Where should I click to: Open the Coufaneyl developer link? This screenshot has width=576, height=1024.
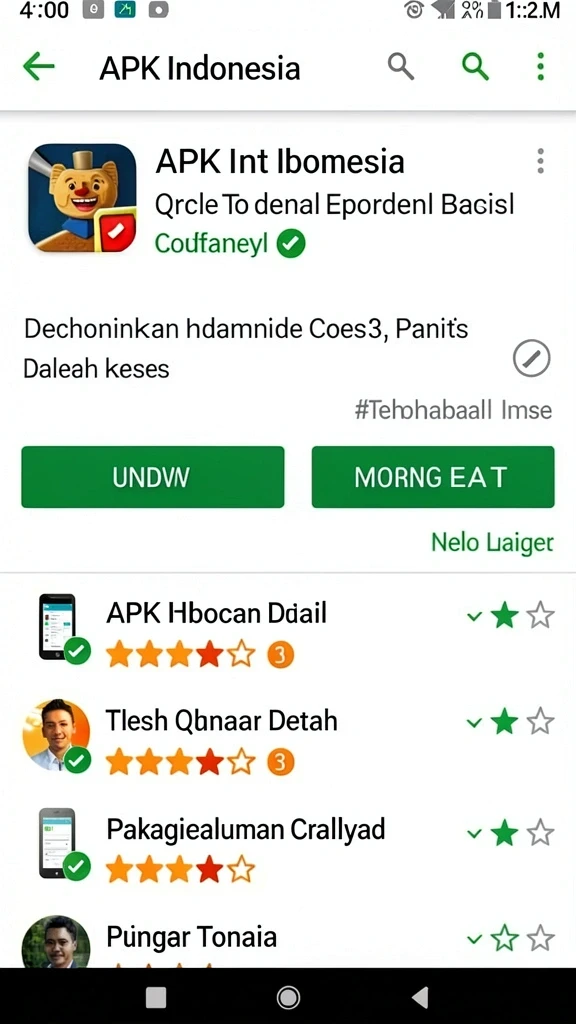click(211, 244)
